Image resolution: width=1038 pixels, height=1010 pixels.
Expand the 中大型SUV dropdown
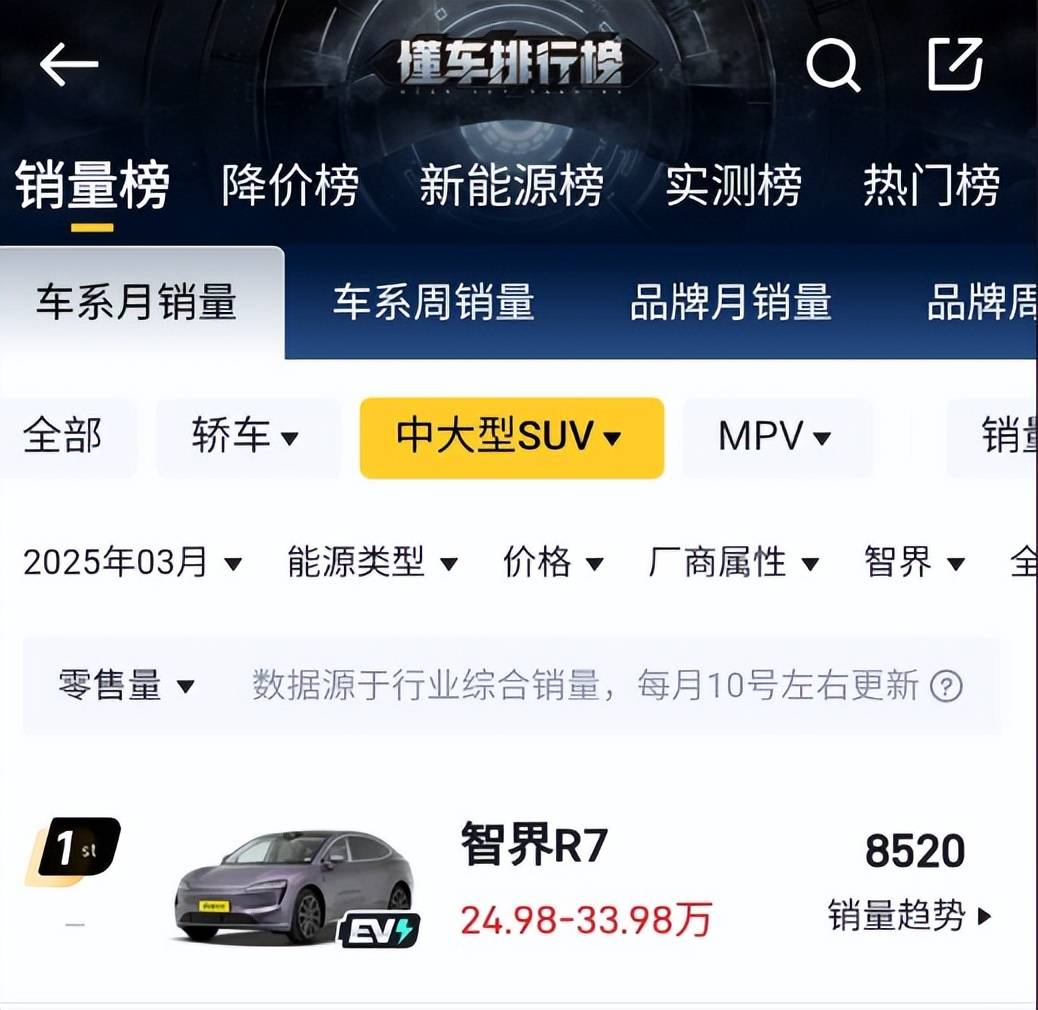[x=511, y=437]
